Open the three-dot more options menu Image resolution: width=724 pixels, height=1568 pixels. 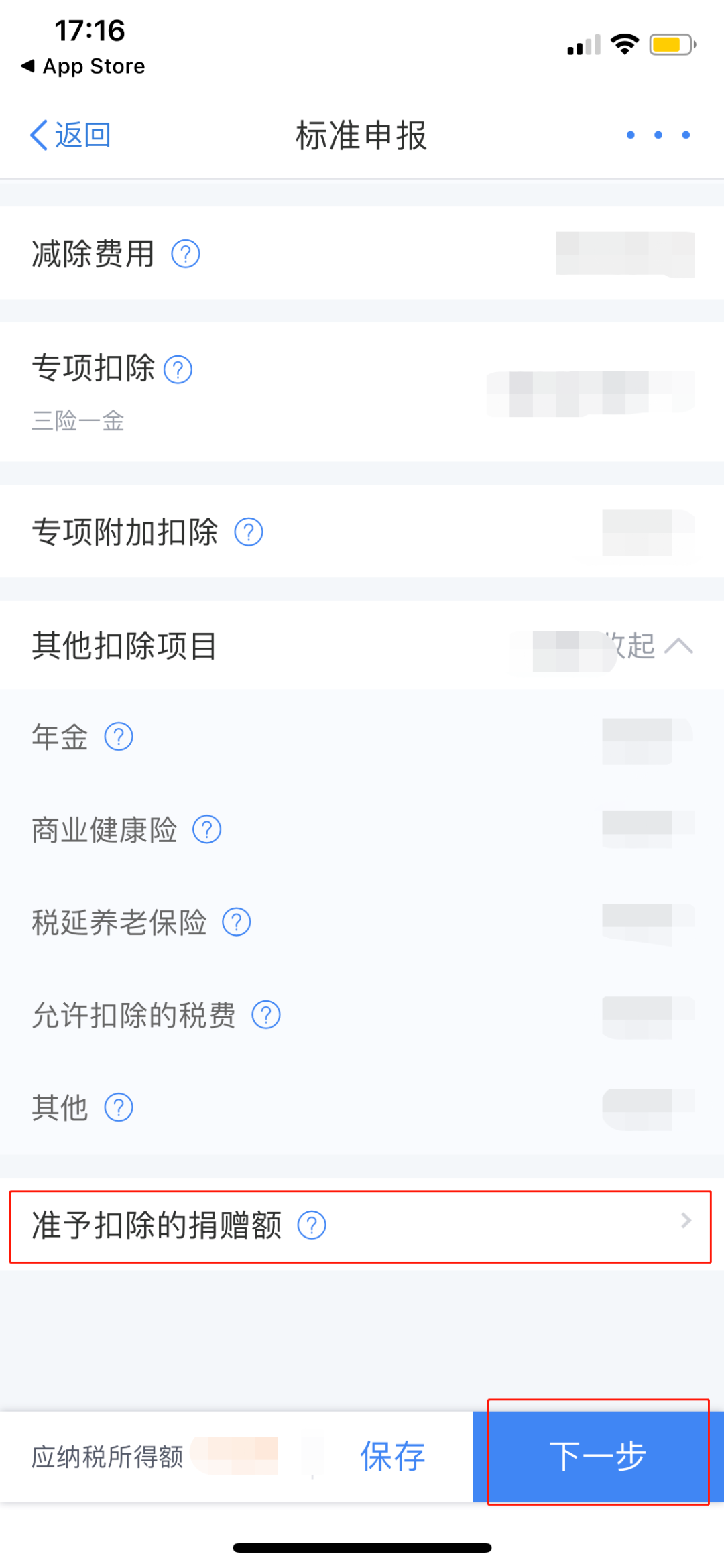[x=657, y=134]
